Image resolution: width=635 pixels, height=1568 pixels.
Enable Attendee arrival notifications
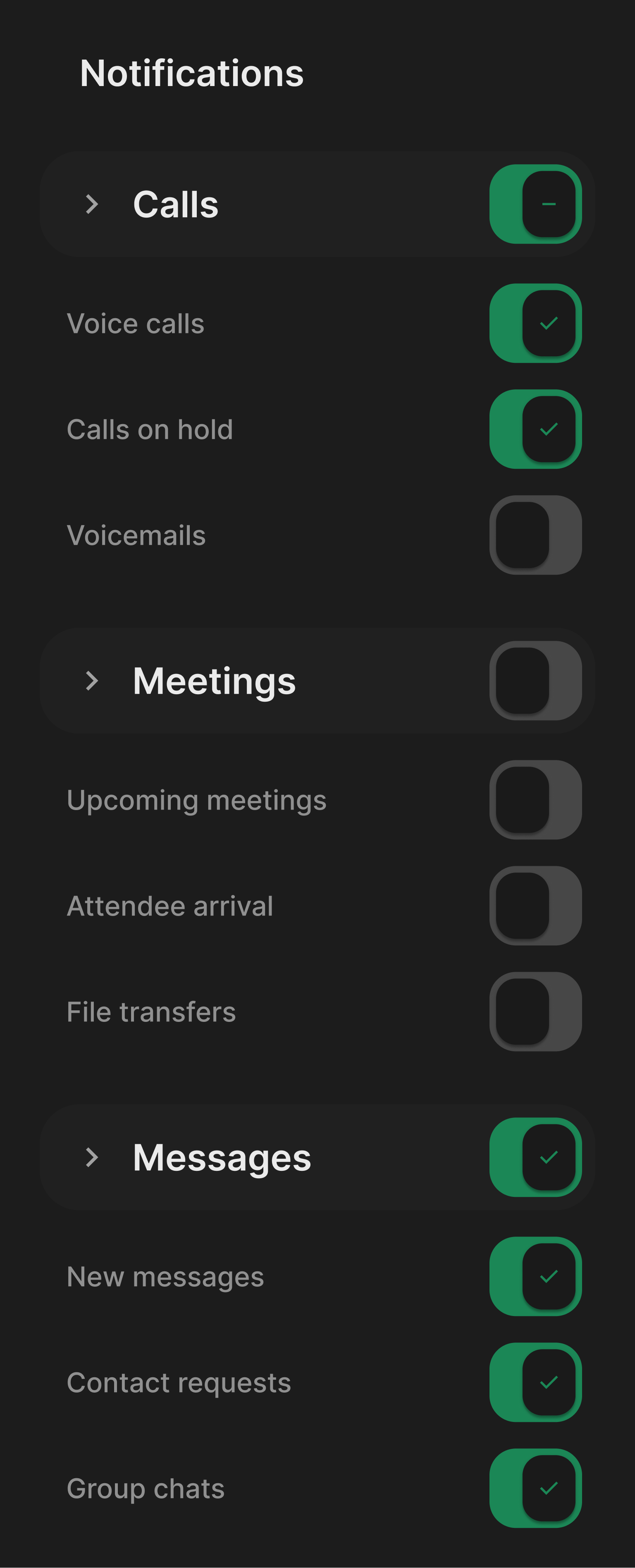(535, 905)
